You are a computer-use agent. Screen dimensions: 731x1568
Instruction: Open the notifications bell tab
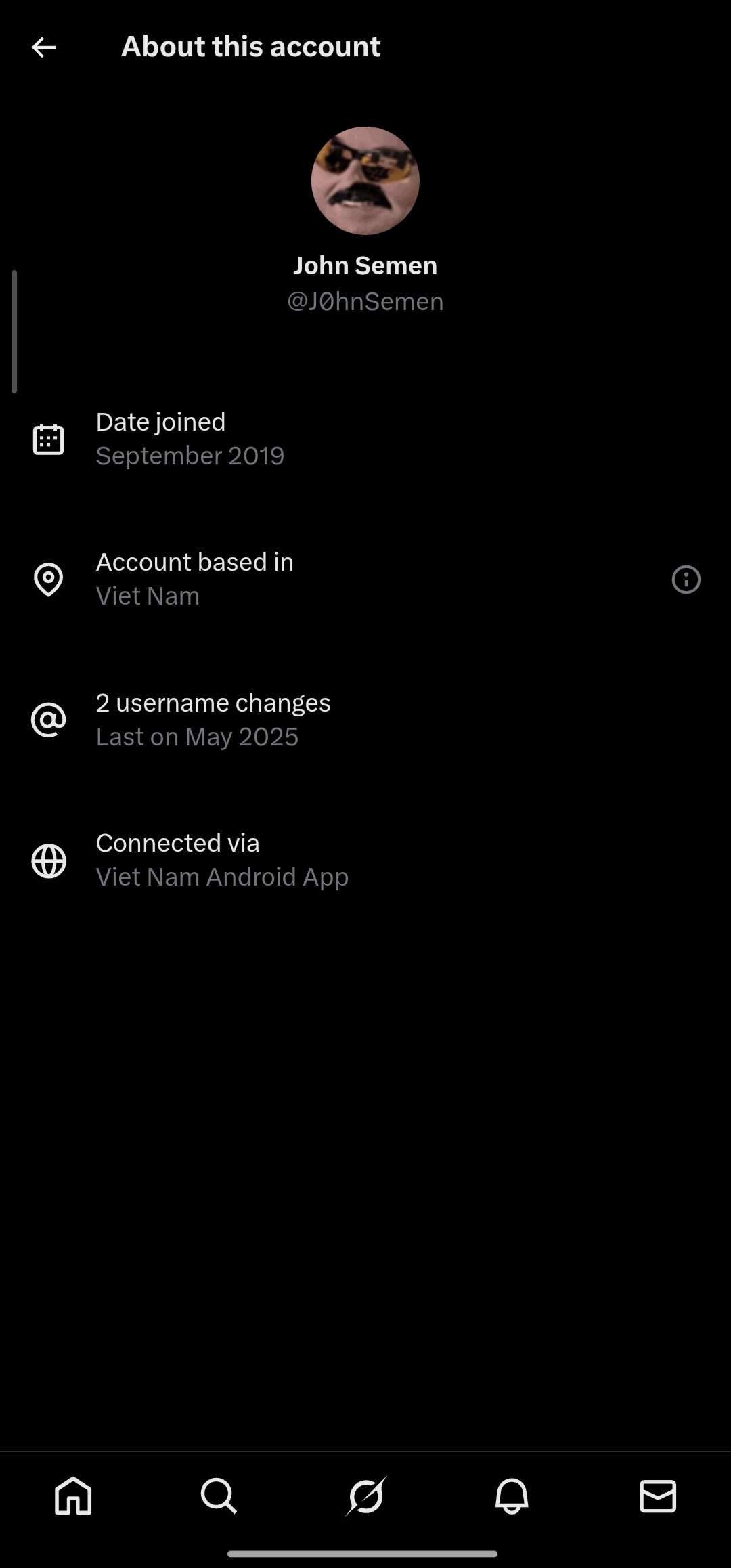pos(512,1495)
